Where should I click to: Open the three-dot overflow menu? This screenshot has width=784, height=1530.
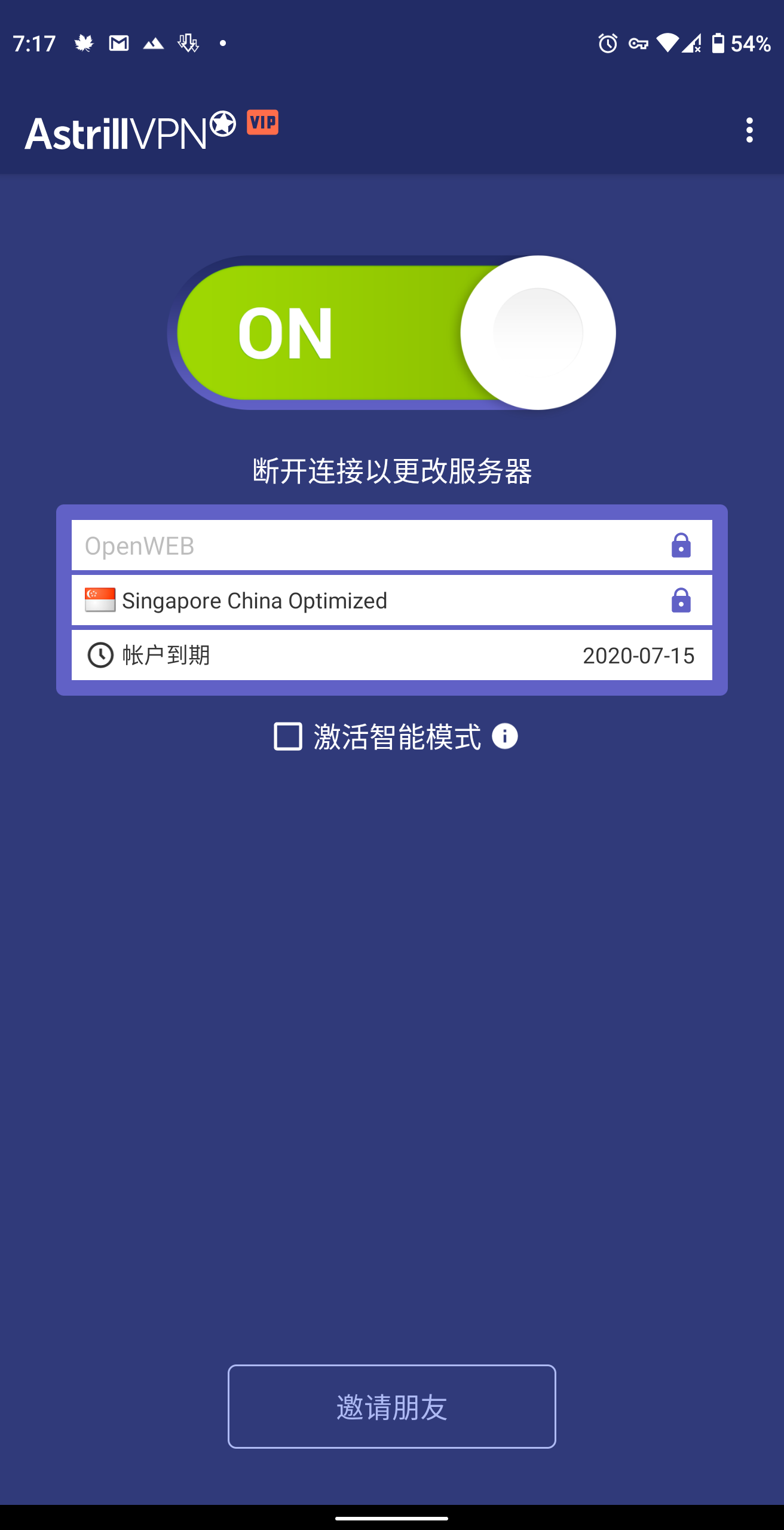coord(749,130)
